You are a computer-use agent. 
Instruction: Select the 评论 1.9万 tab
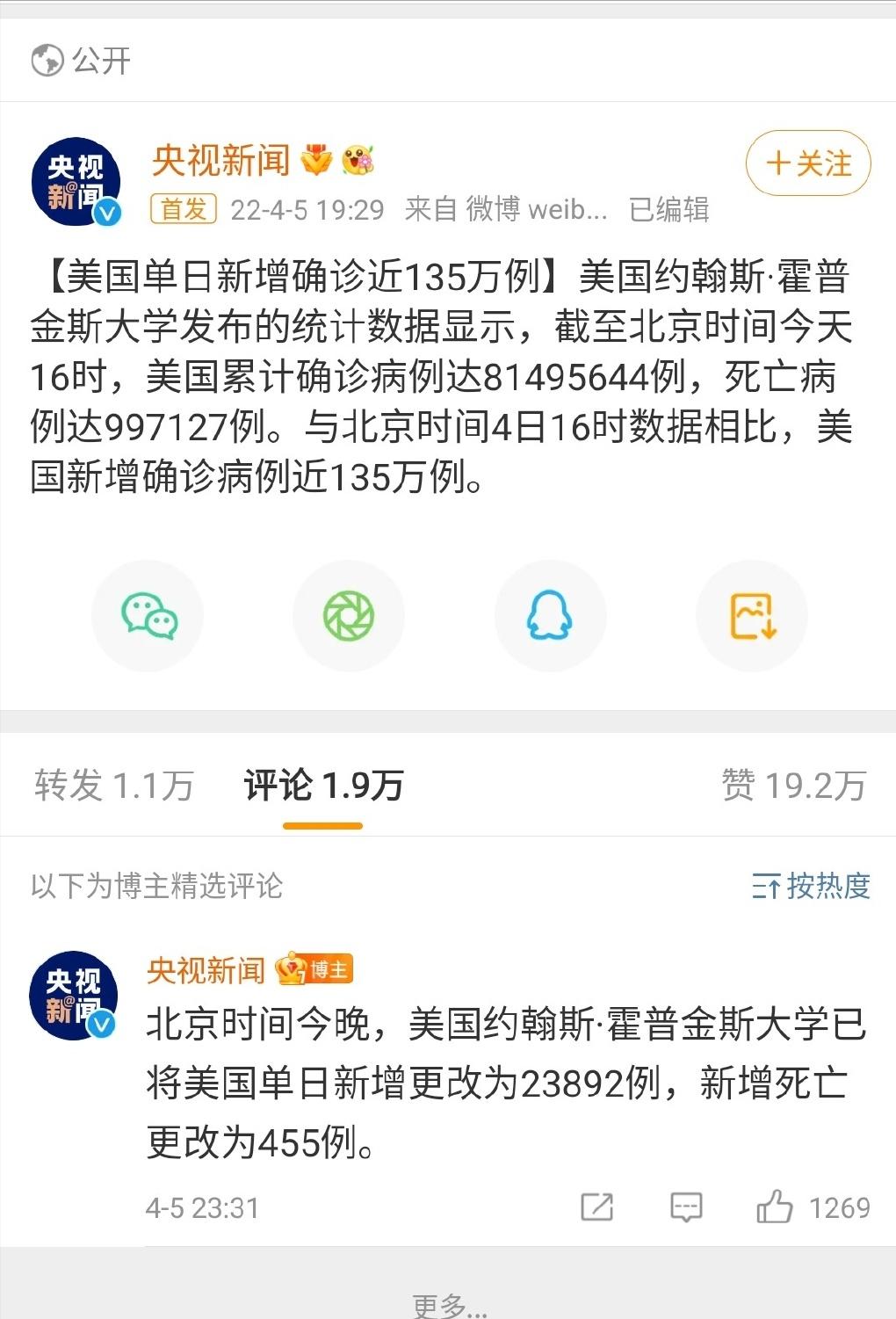(322, 785)
